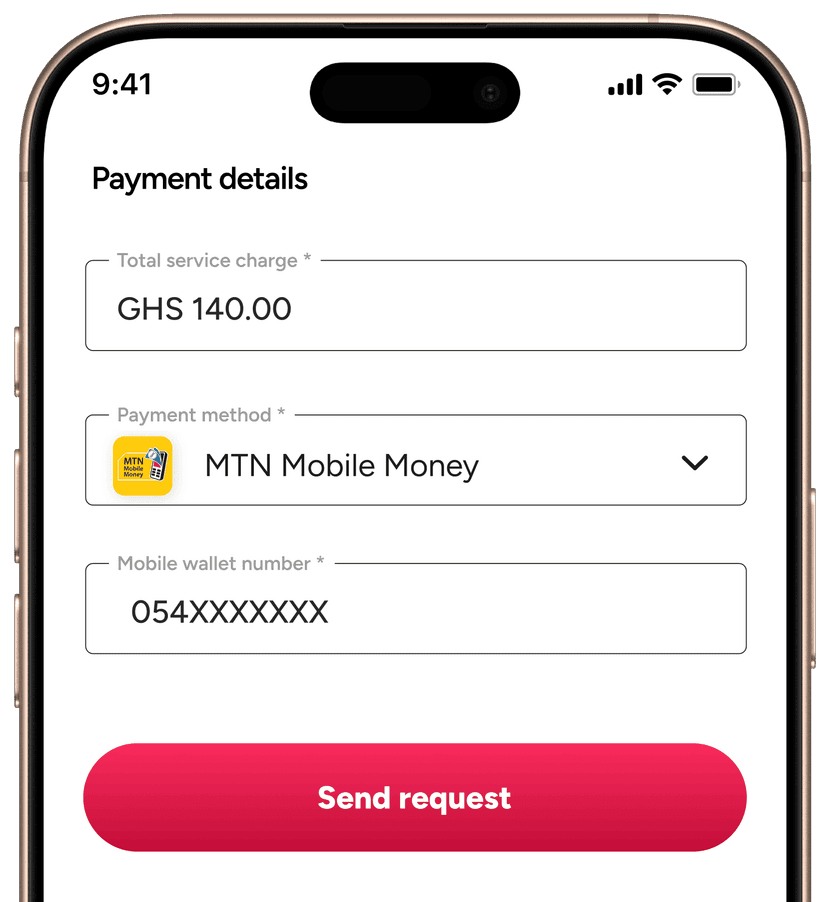Tap the Send request button
This screenshot has height=902, width=828.
415,797
